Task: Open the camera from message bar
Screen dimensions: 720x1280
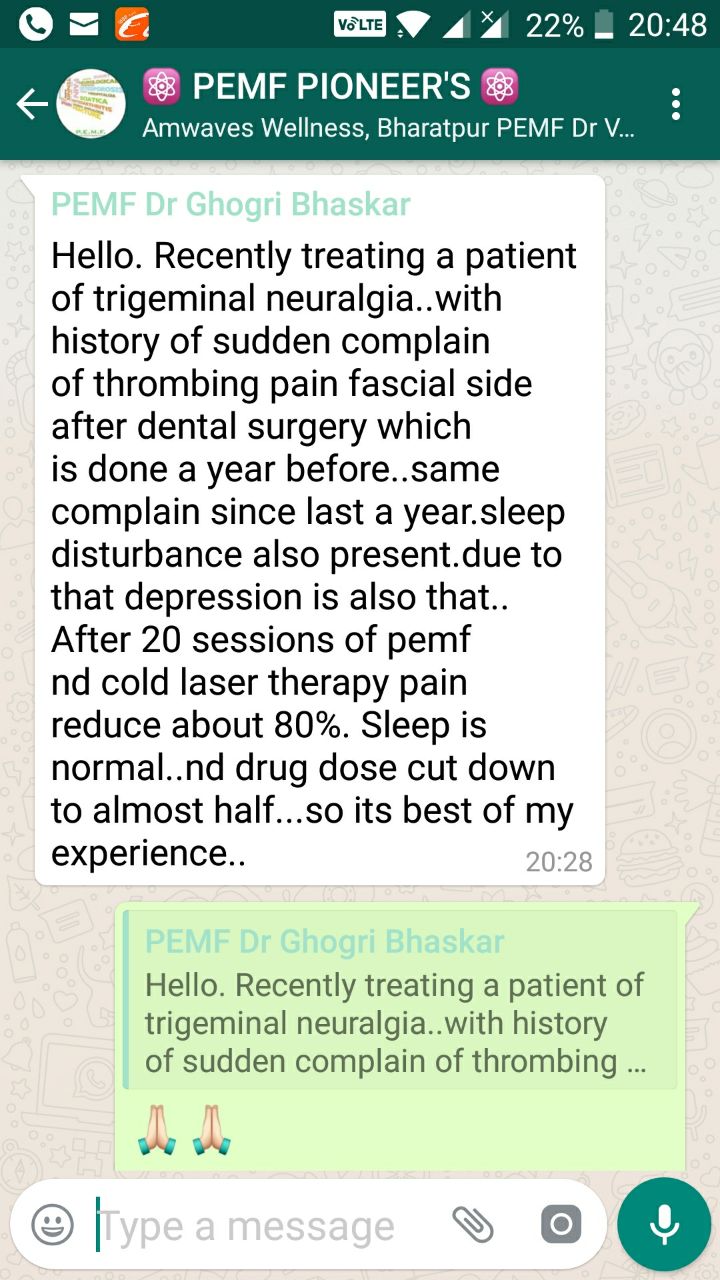Action: click(x=560, y=1225)
